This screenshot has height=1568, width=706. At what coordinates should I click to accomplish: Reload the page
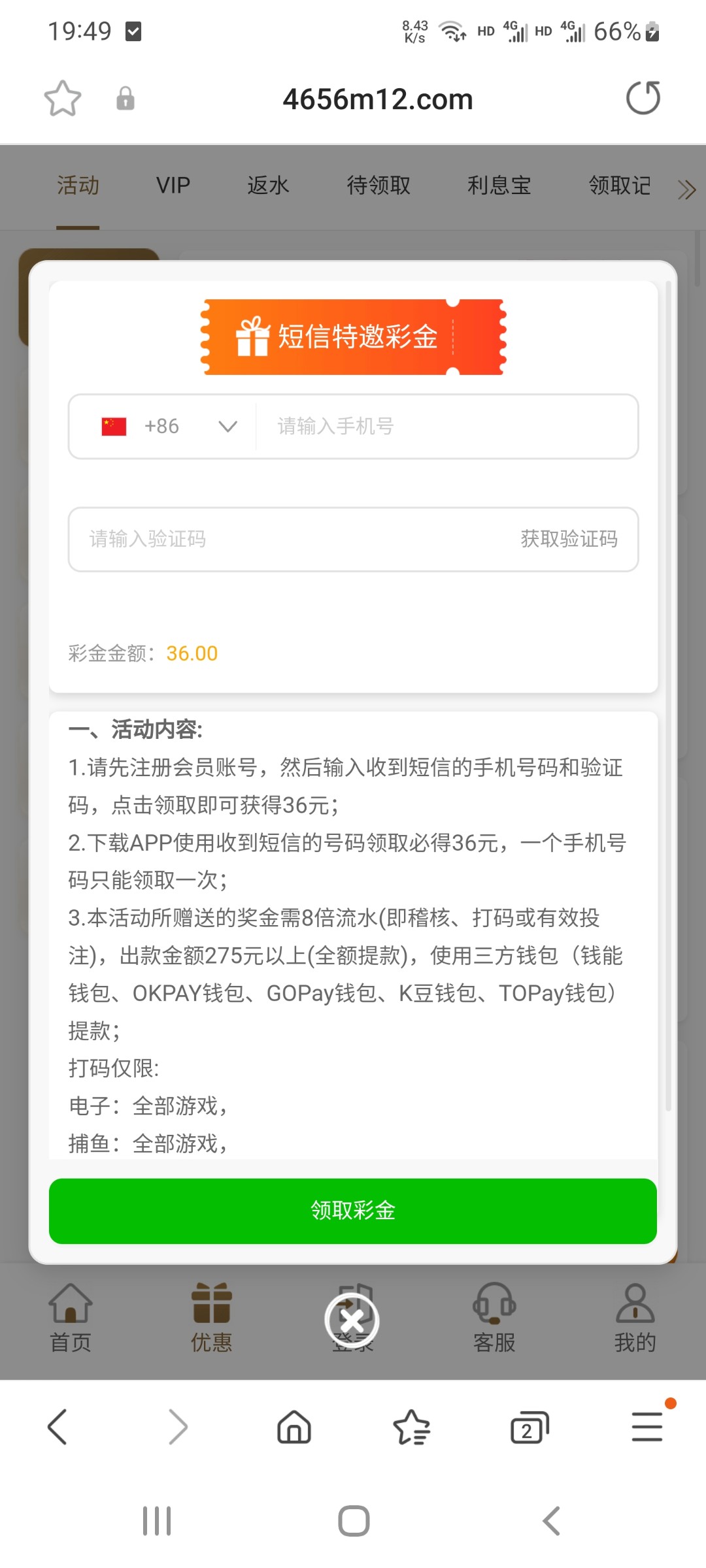(643, 99)
